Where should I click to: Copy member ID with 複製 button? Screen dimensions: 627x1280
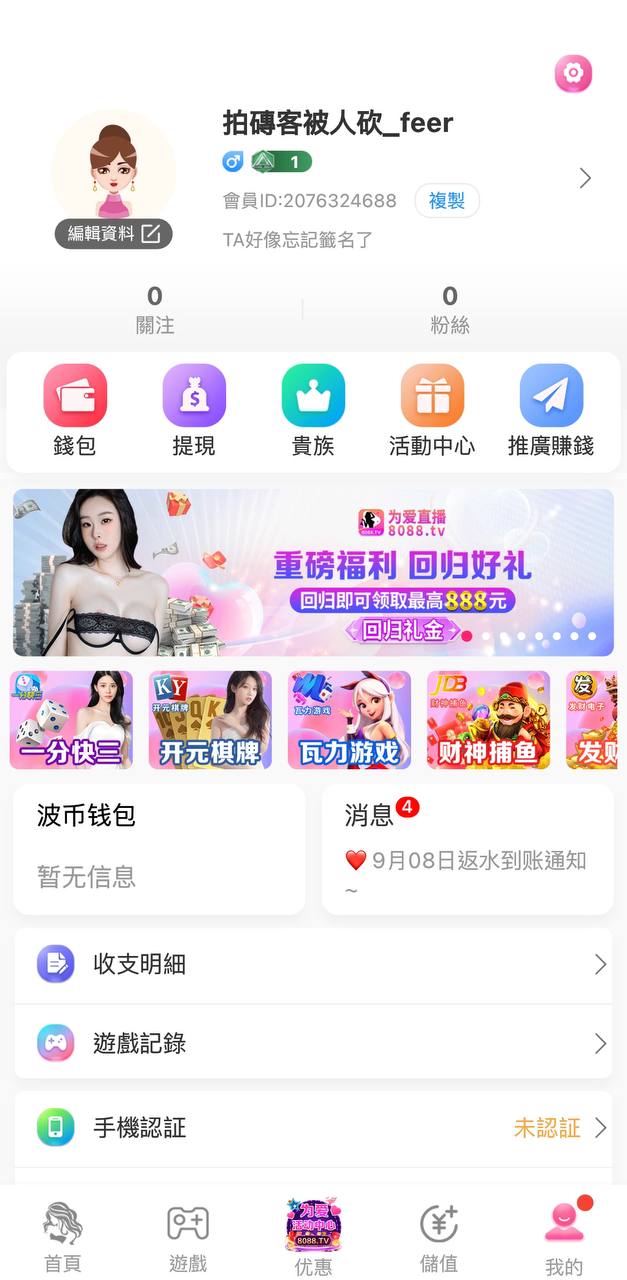pyautogui.click(x=447, y=201)
